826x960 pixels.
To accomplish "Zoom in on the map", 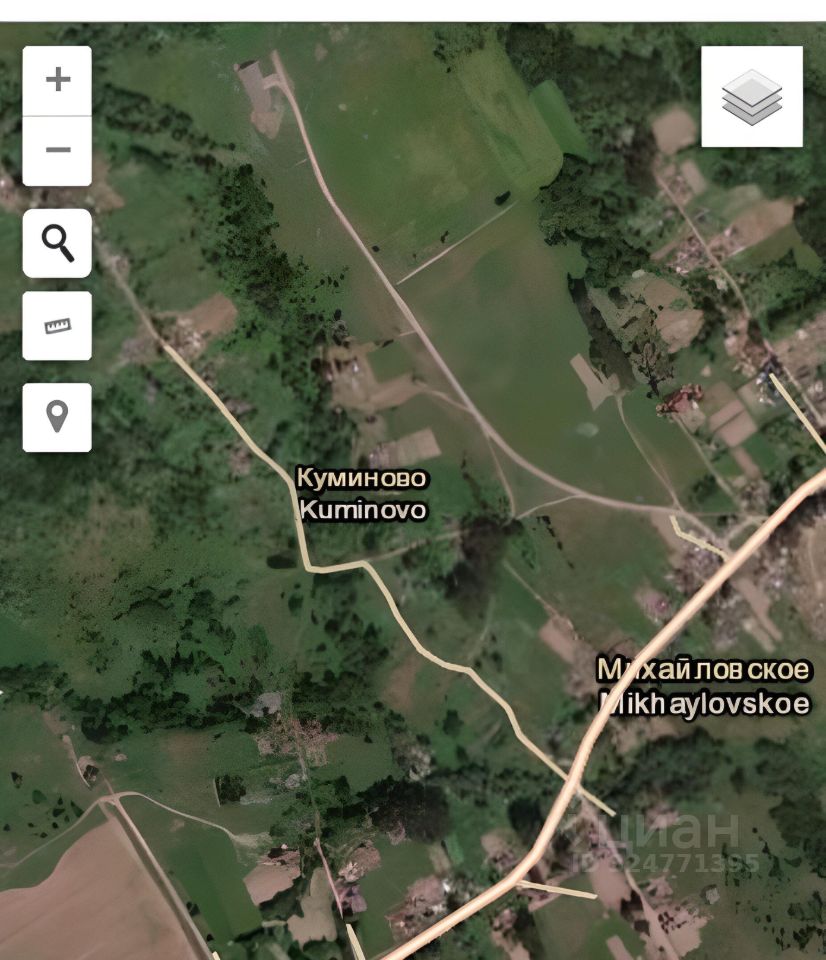I will 57,80.
